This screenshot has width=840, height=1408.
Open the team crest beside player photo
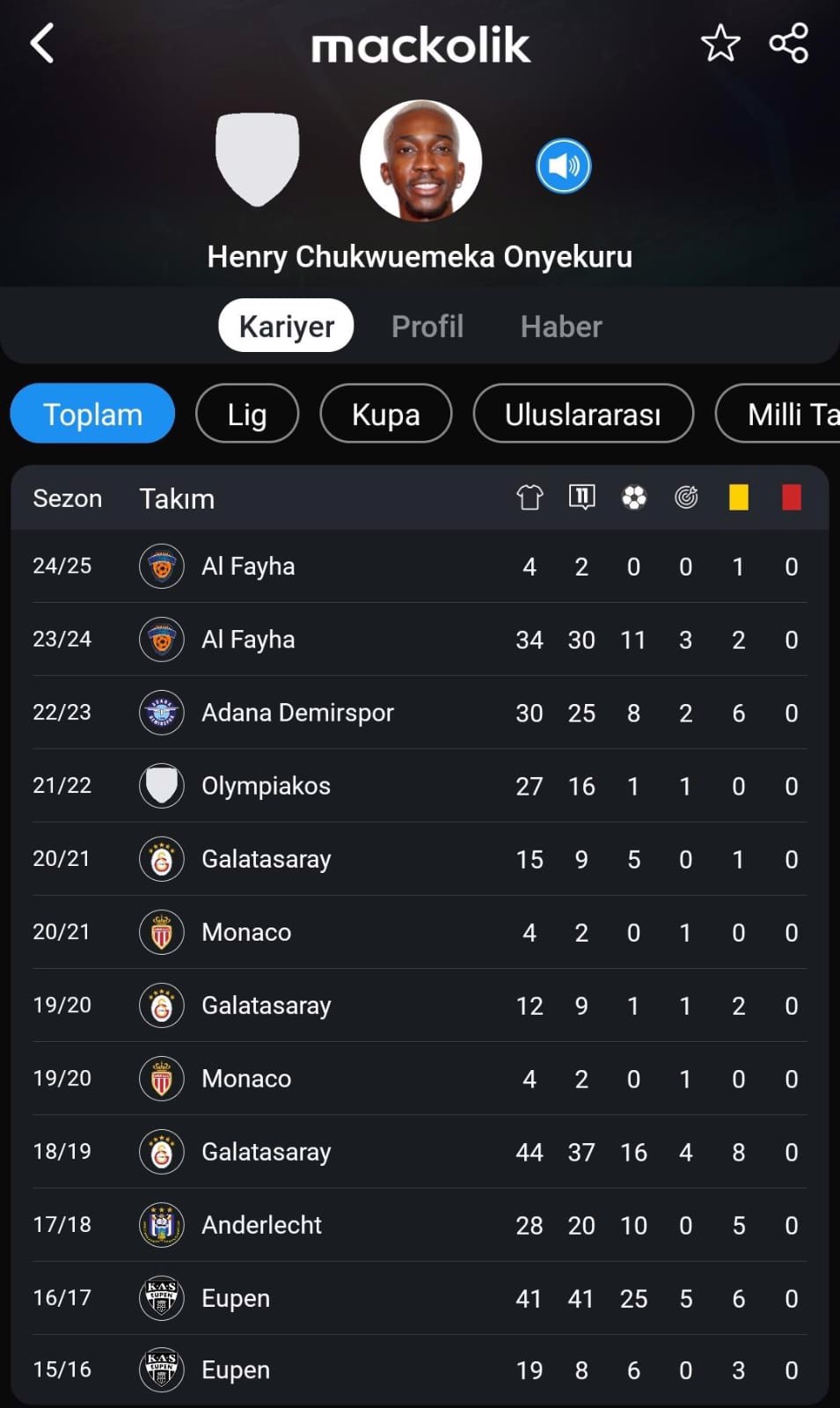(x=257, y=159)
